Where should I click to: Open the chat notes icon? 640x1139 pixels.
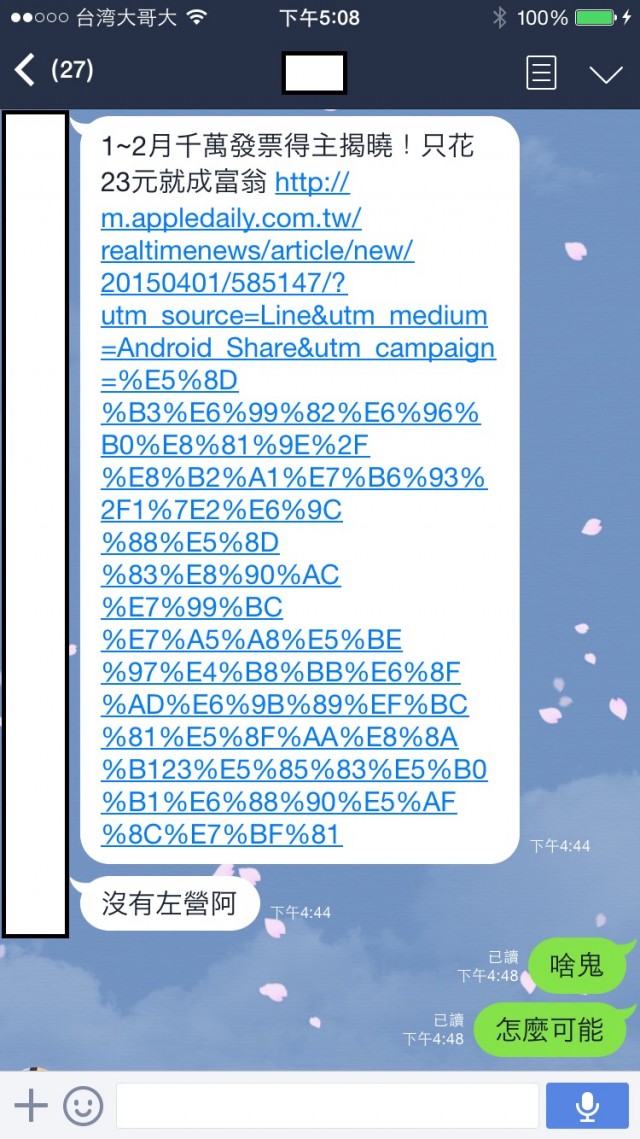click(541, 73)
